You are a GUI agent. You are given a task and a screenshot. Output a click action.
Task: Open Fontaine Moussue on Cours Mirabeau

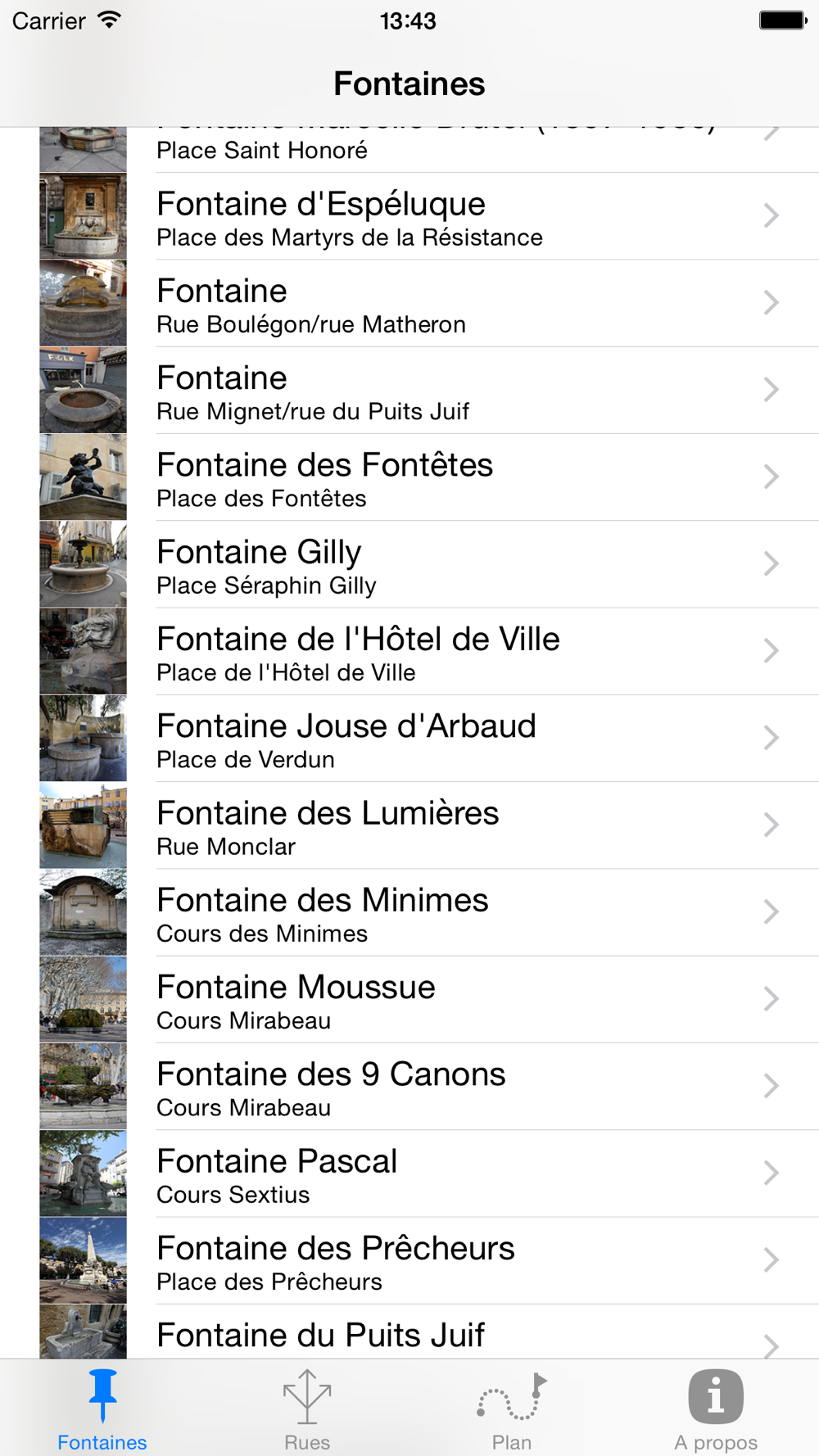pyautogui.click(x=409, y=999)
